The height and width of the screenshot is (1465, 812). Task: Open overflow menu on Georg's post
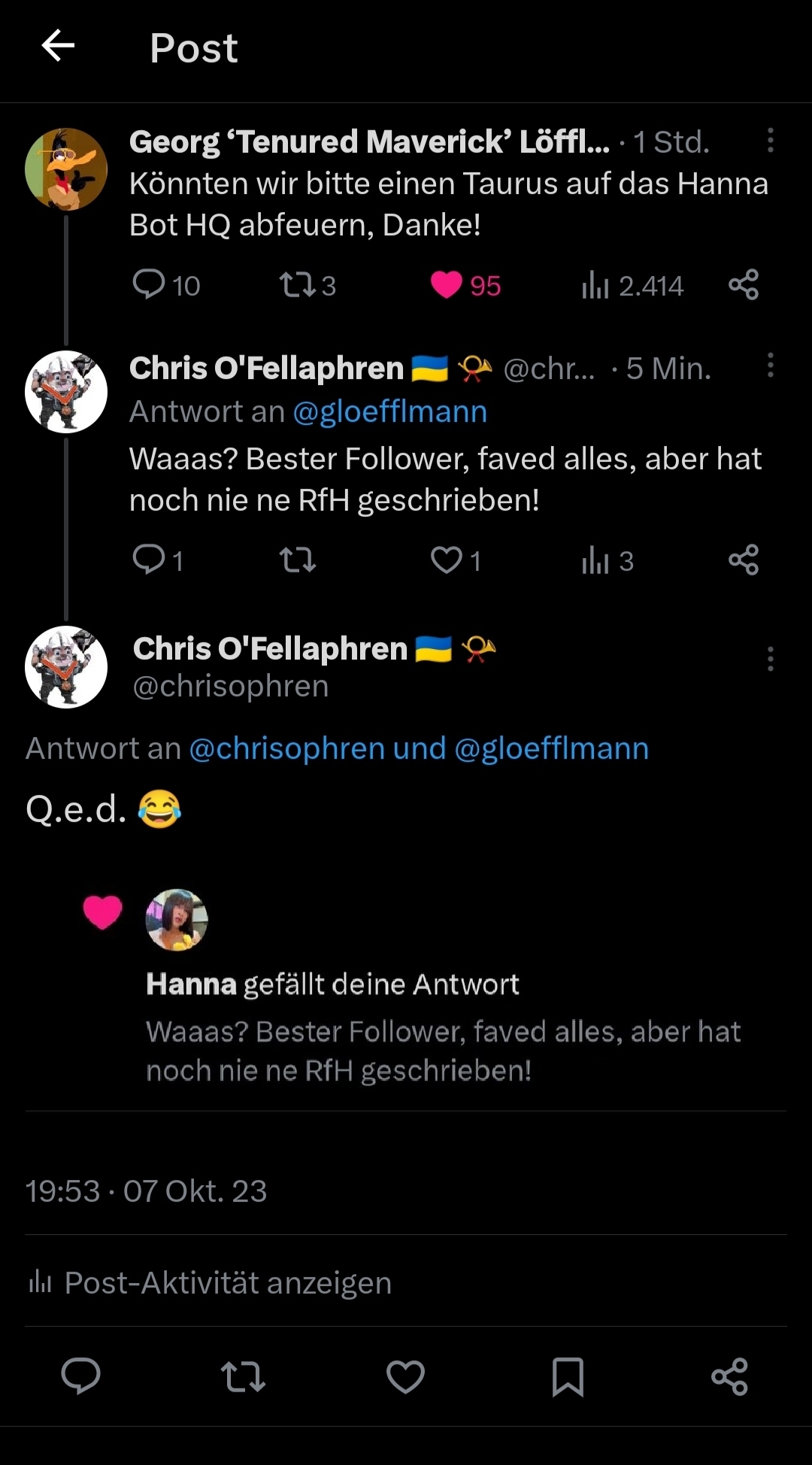(x=770, y=141)
